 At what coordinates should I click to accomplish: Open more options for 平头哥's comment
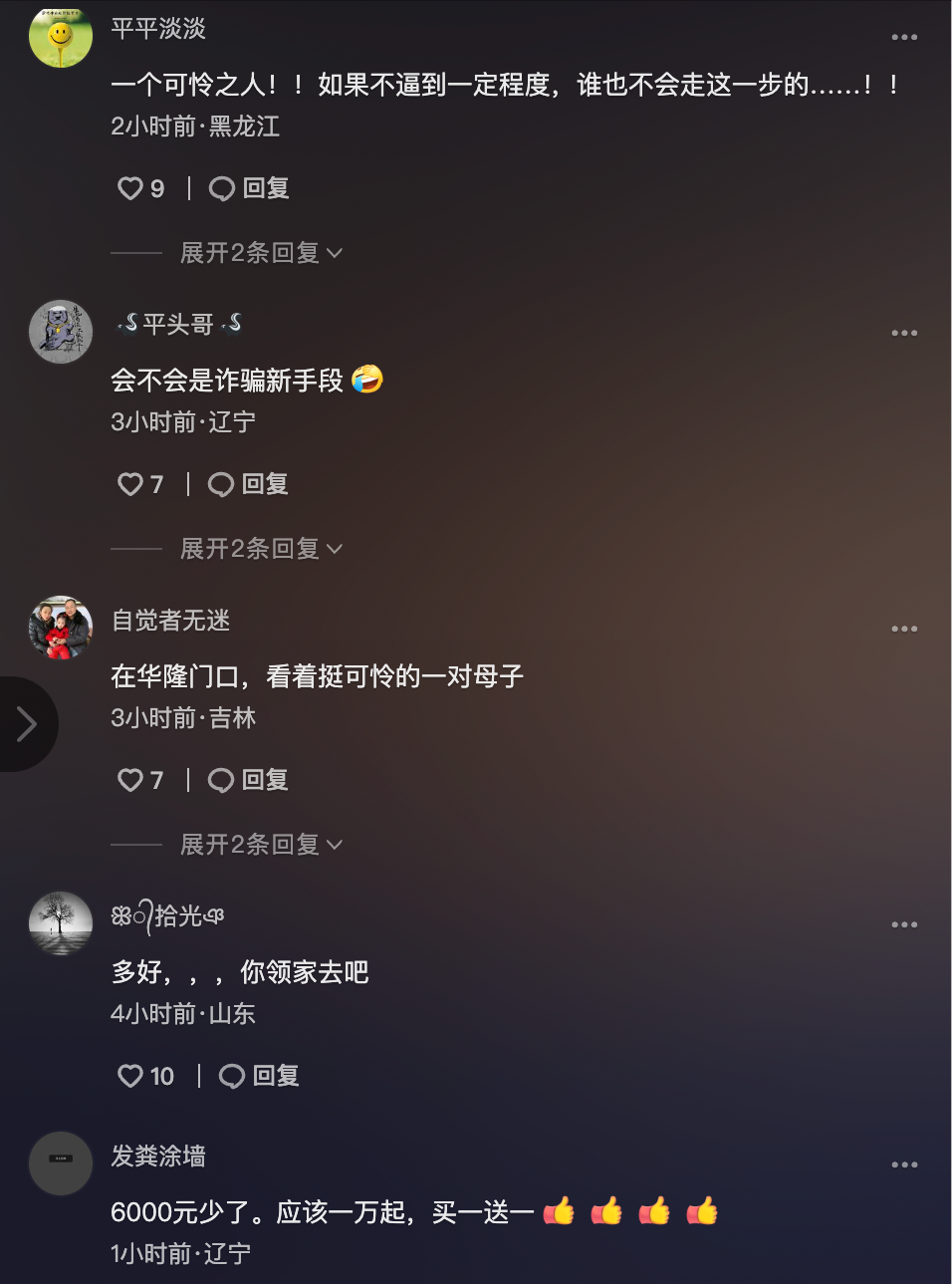[x=904, y=334]
